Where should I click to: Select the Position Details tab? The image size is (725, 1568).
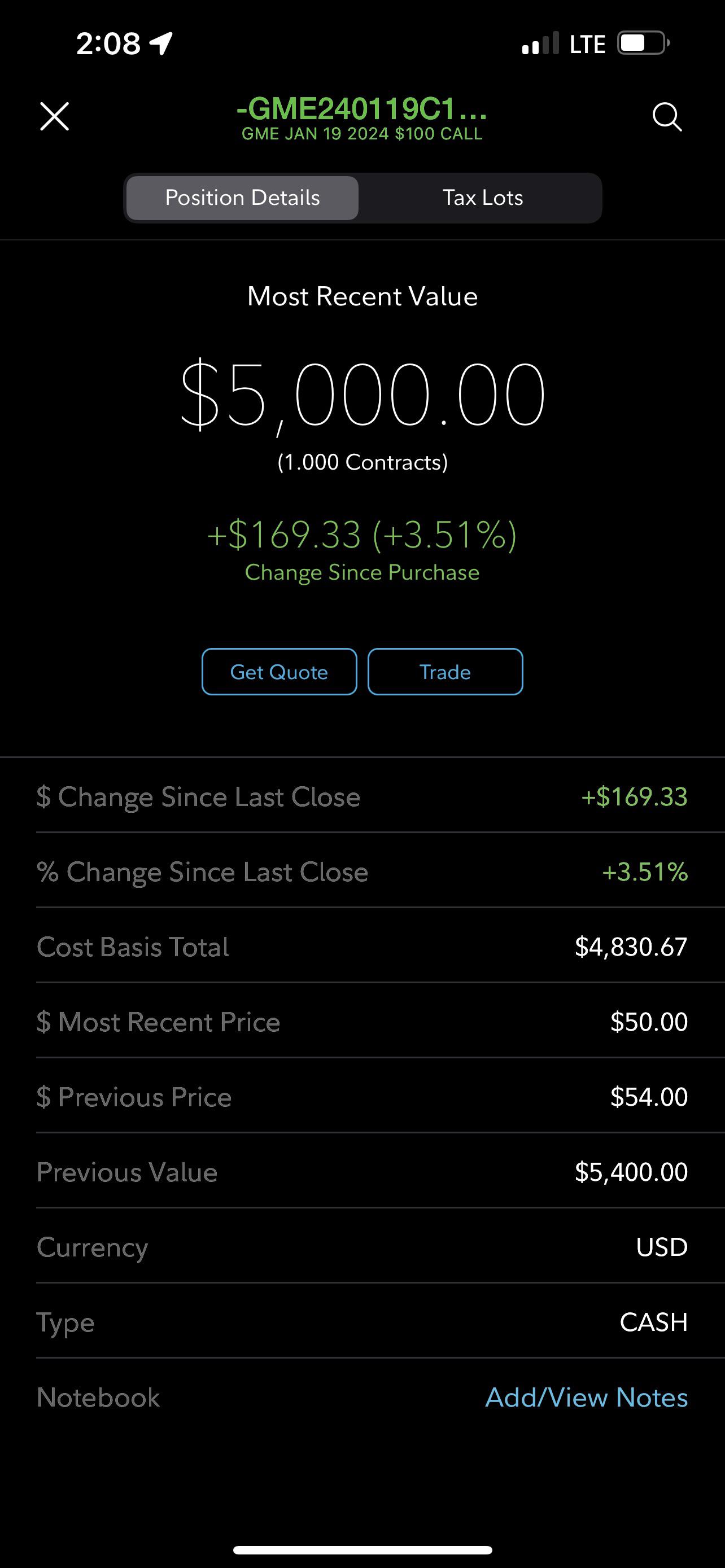[242, 197]
